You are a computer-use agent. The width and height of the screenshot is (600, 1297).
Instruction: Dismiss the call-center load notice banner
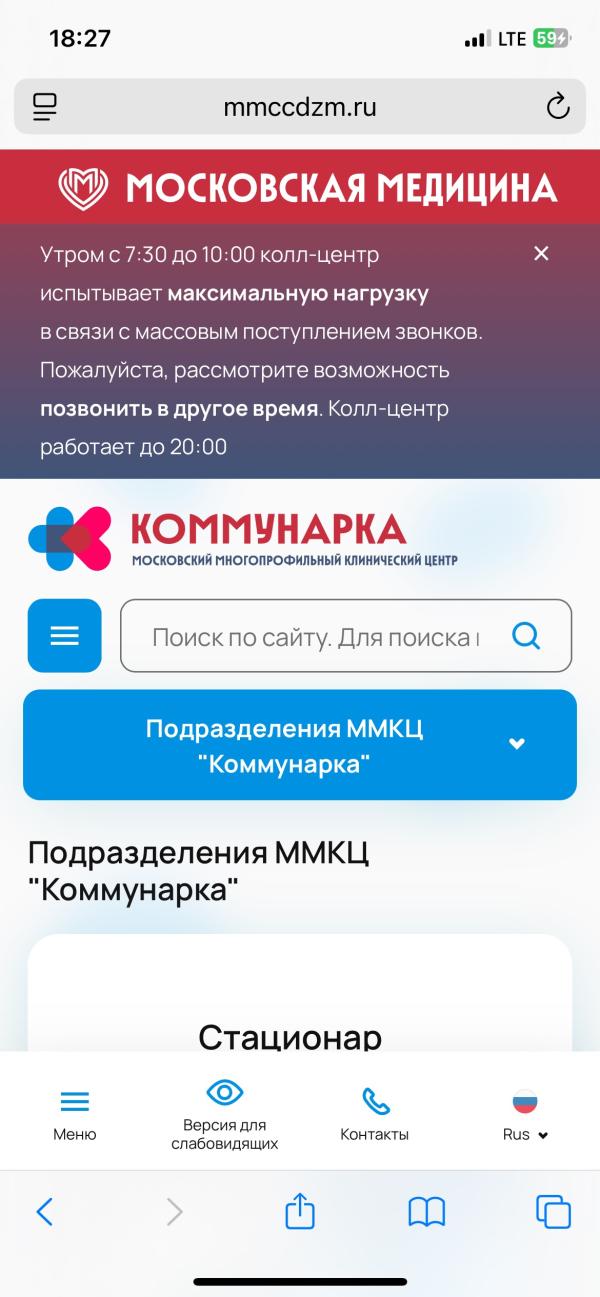[x=541, y=253]
